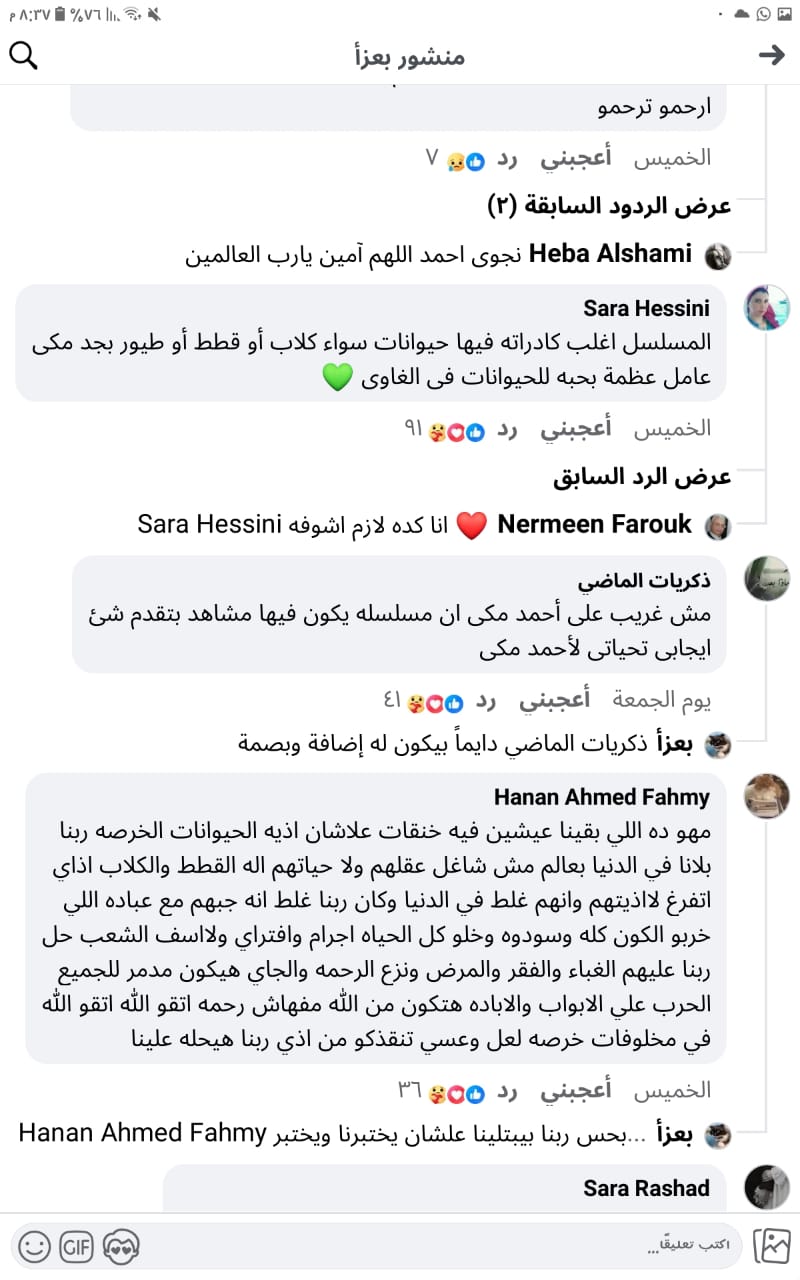Reply to the ذكريات الماضي comment
Viewport: 800px width, 1280px height.
pyautogui.click(x=486, y=701)
